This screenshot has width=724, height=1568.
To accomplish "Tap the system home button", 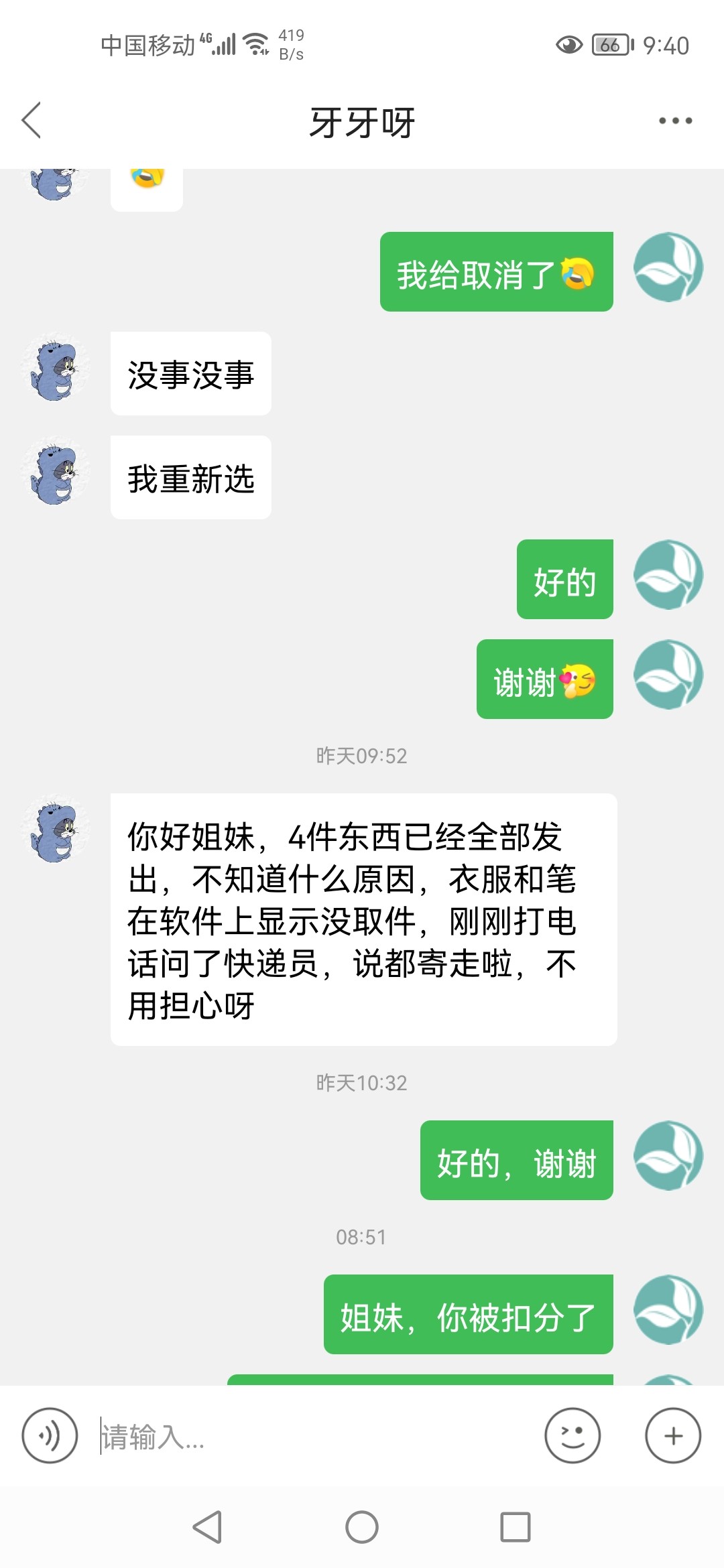I will click(362, 1527).
